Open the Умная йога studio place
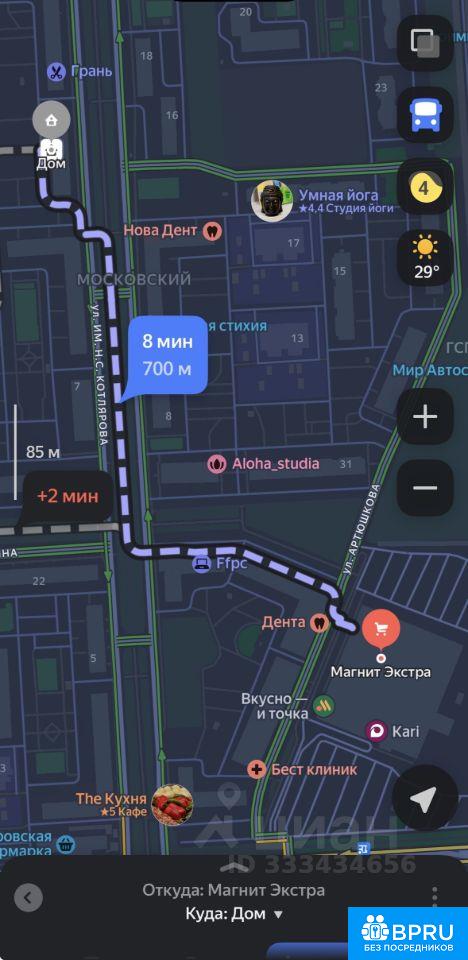The height and width of the screenshot is (960, 468). point(272,201)
